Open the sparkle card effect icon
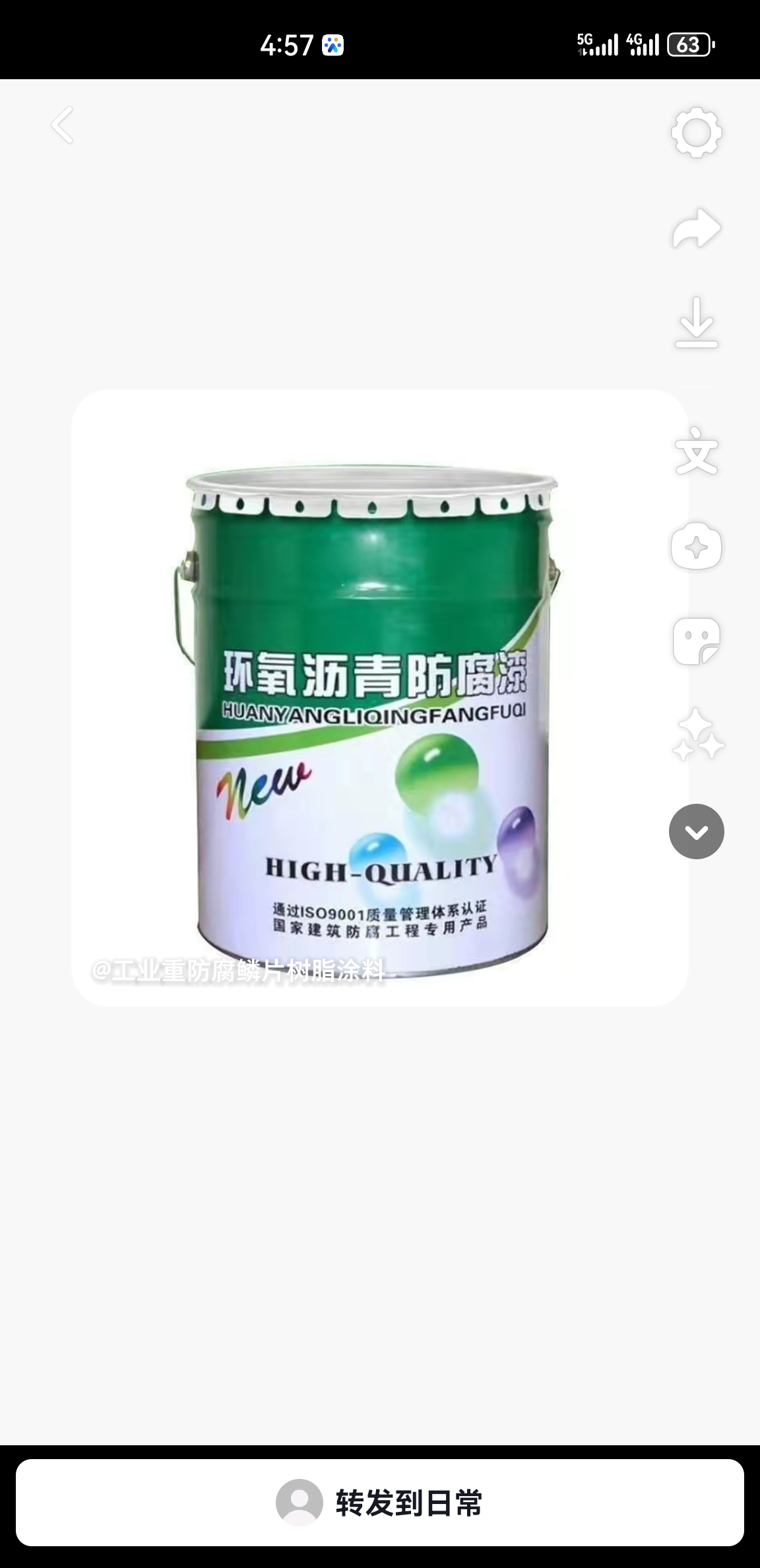Viewport: 760px width, 1568px height. click(696, 546)
